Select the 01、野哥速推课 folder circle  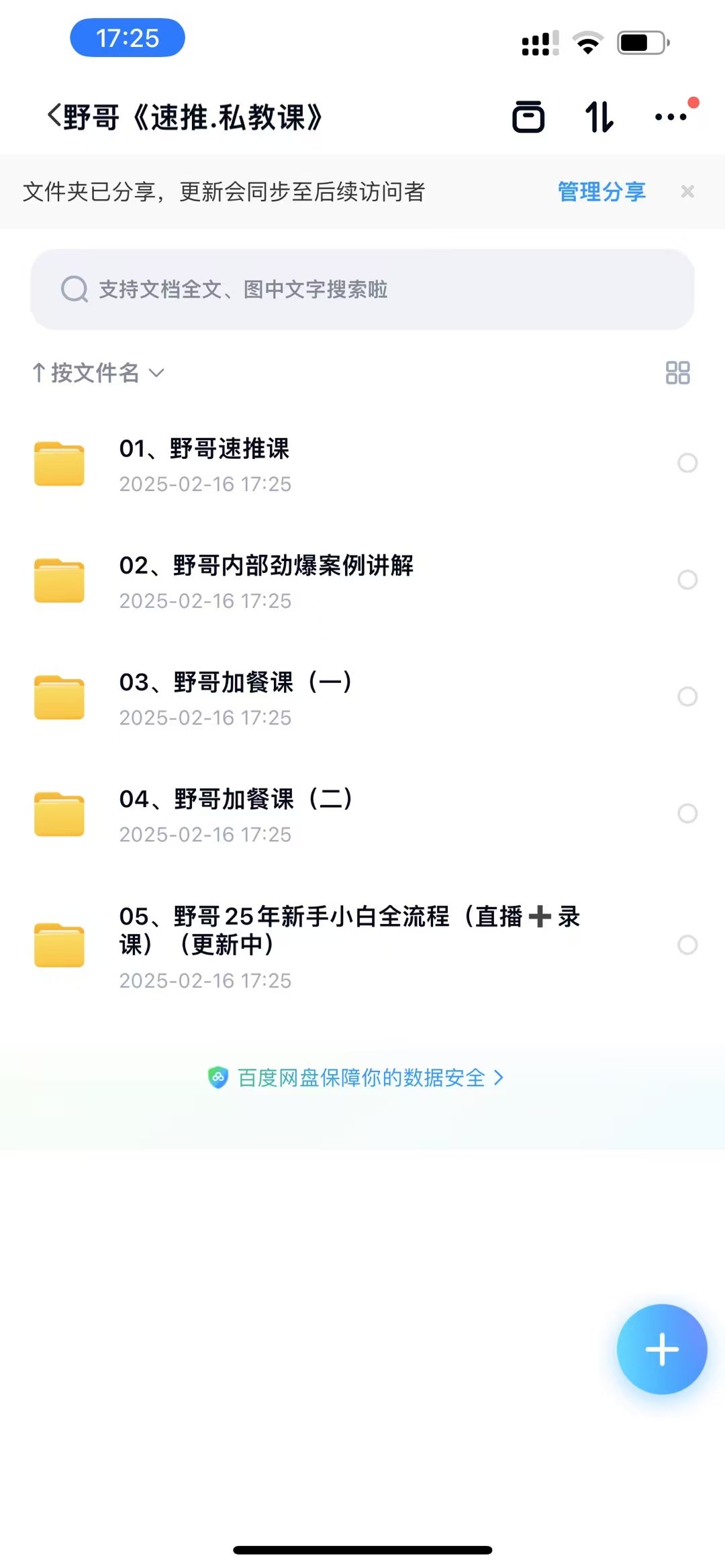click(687, 463)
